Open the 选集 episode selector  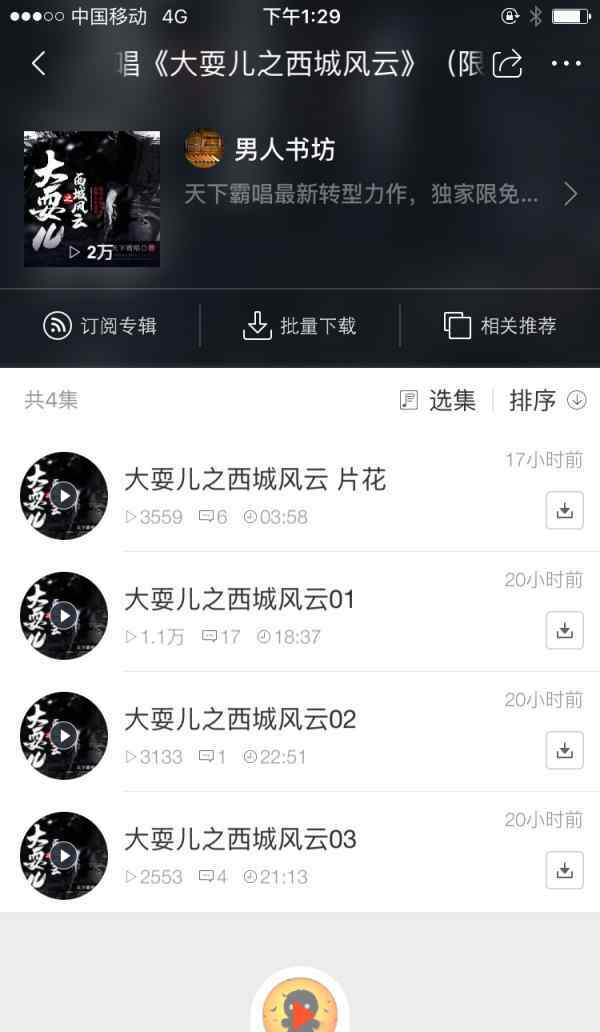tap(438, 401)
